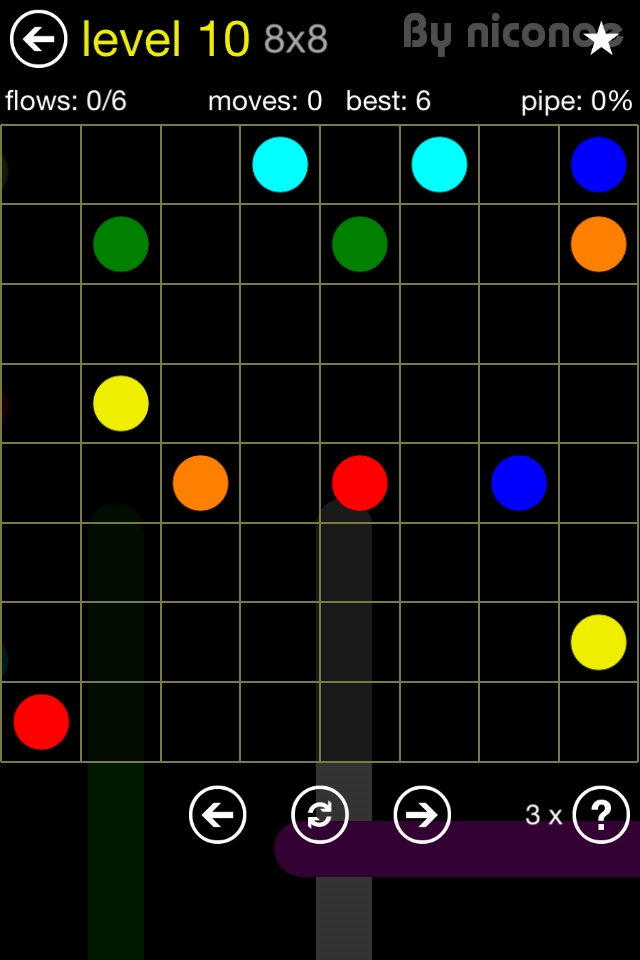Select the orange dot left of the middle red dot
The height and width of the screenshot is (960, 640).
coord(200,483)
